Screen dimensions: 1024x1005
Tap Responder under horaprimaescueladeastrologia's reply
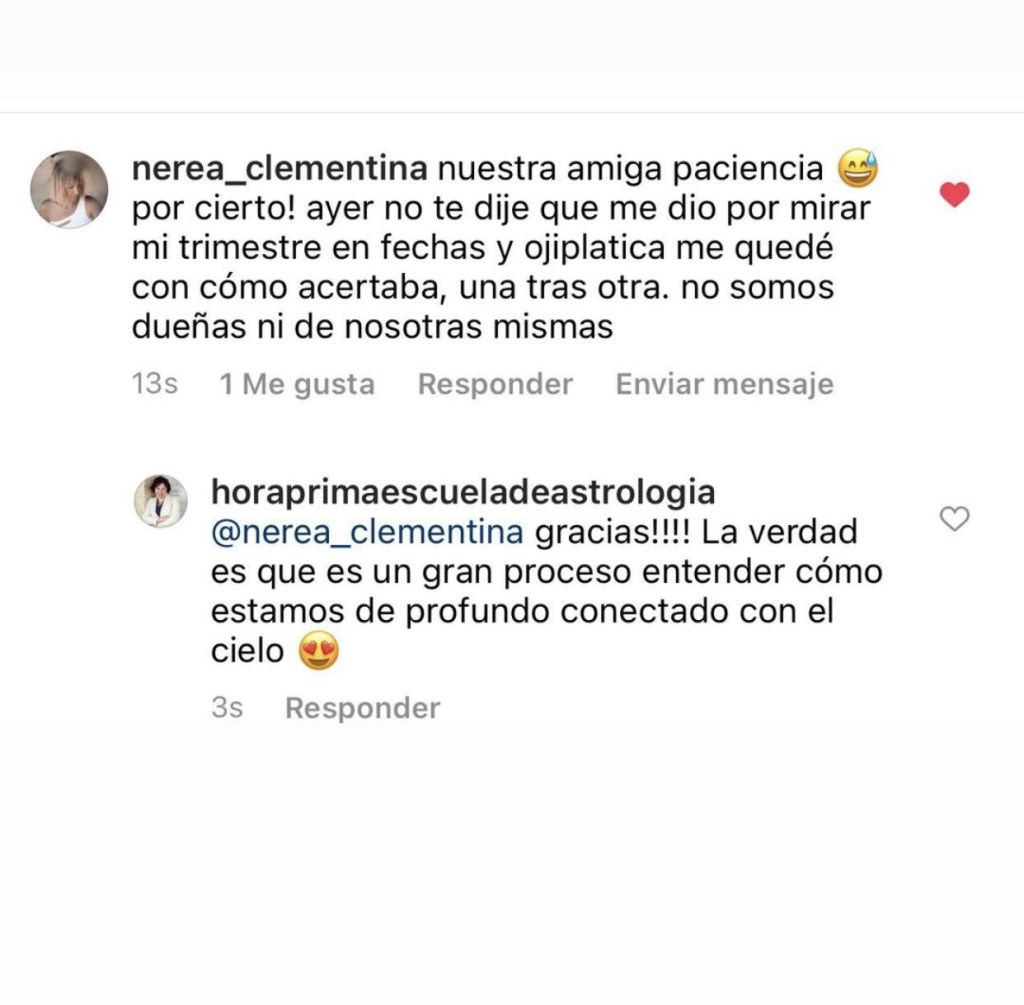coord(362,708)
